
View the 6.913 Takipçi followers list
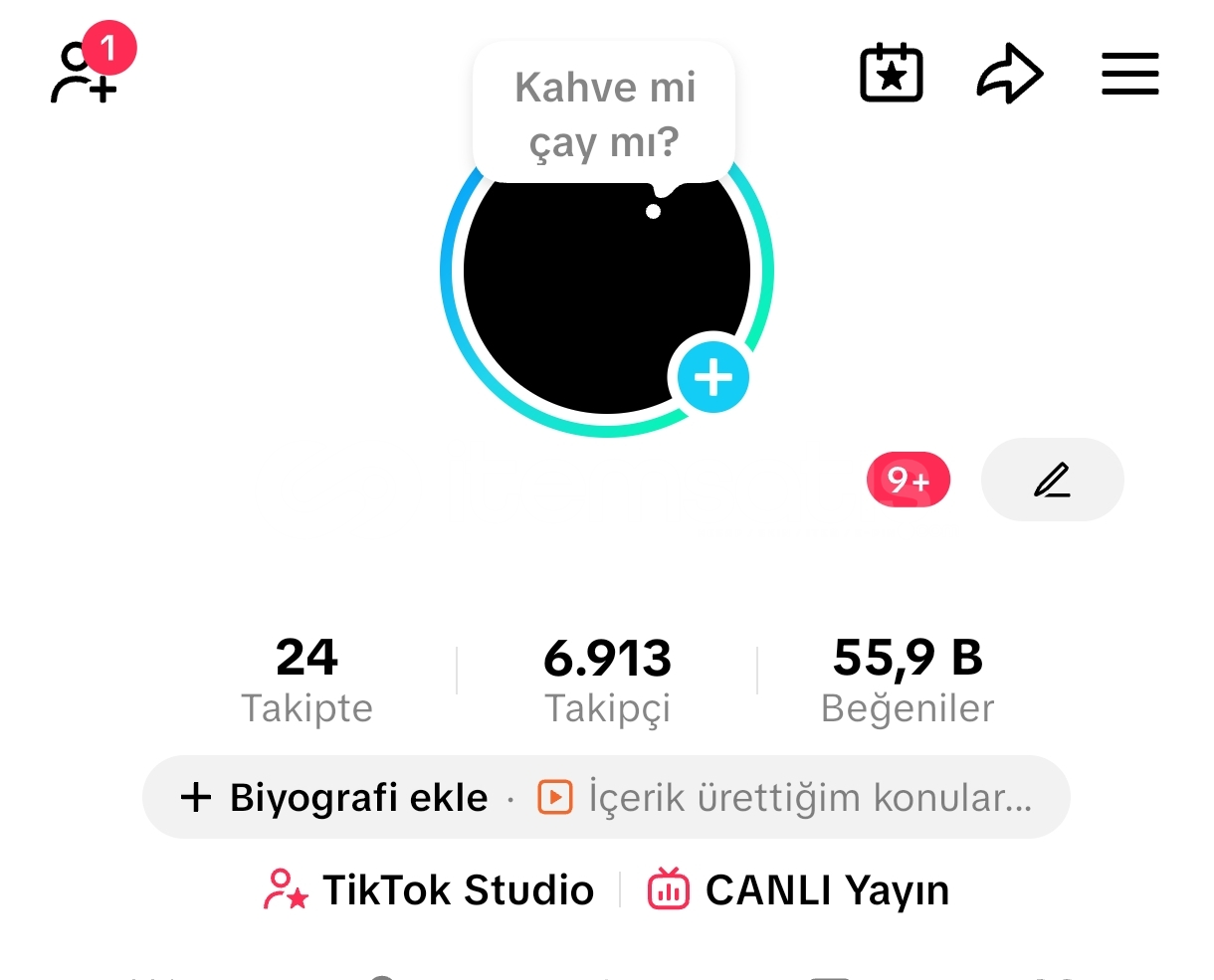coord(607,681)
